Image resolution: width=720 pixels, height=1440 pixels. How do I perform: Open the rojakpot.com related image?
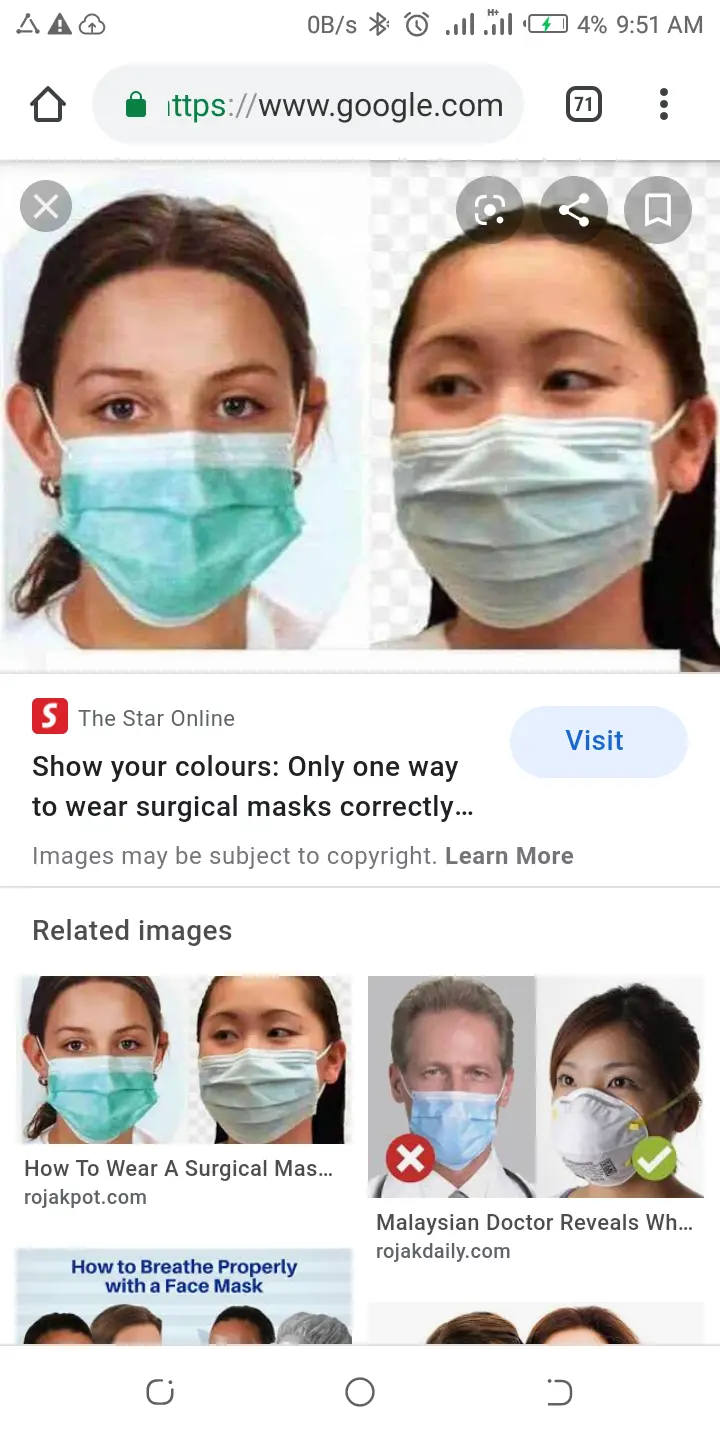185,1060
